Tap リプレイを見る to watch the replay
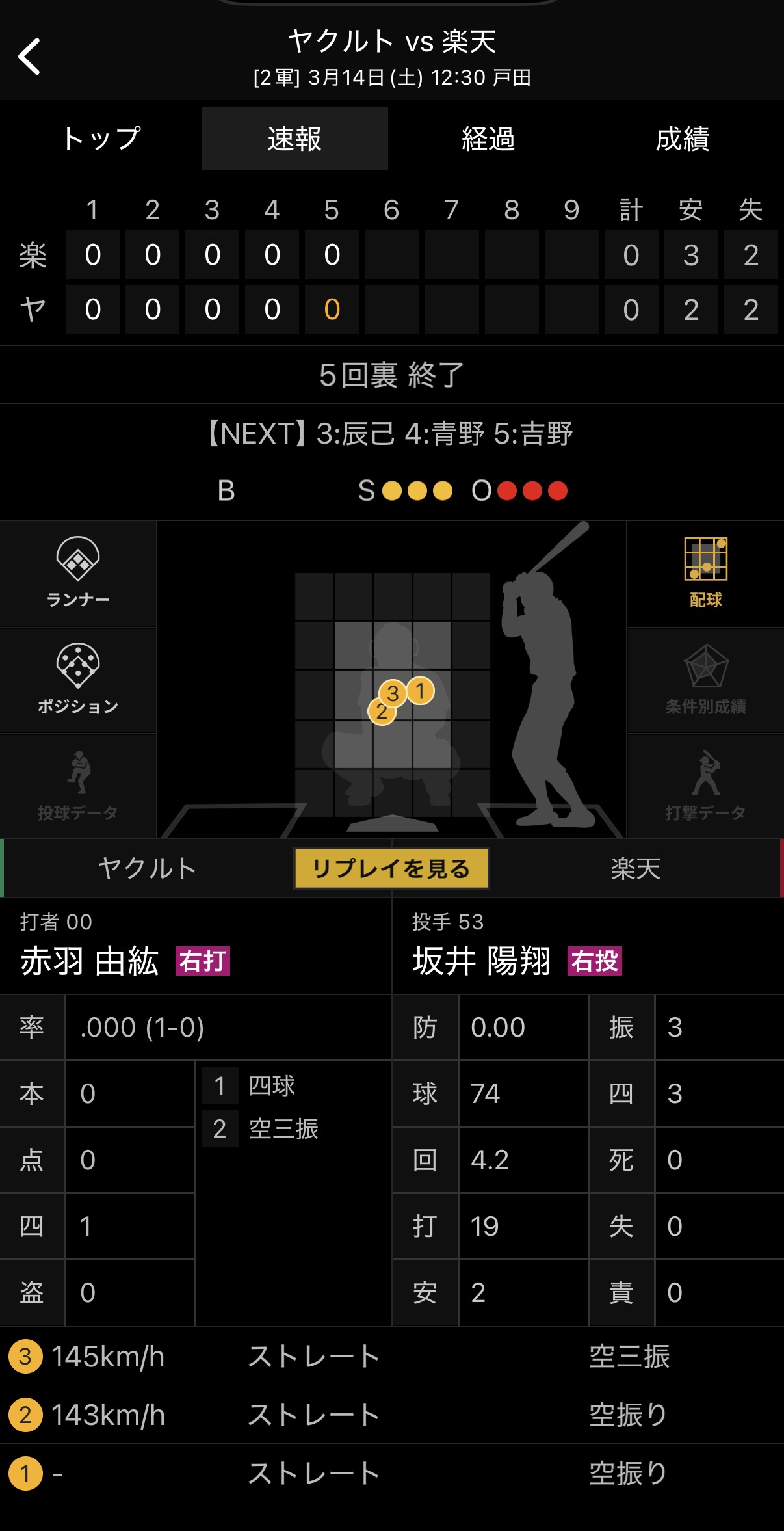The image size is (784, 1531). (x=391, y=868)
